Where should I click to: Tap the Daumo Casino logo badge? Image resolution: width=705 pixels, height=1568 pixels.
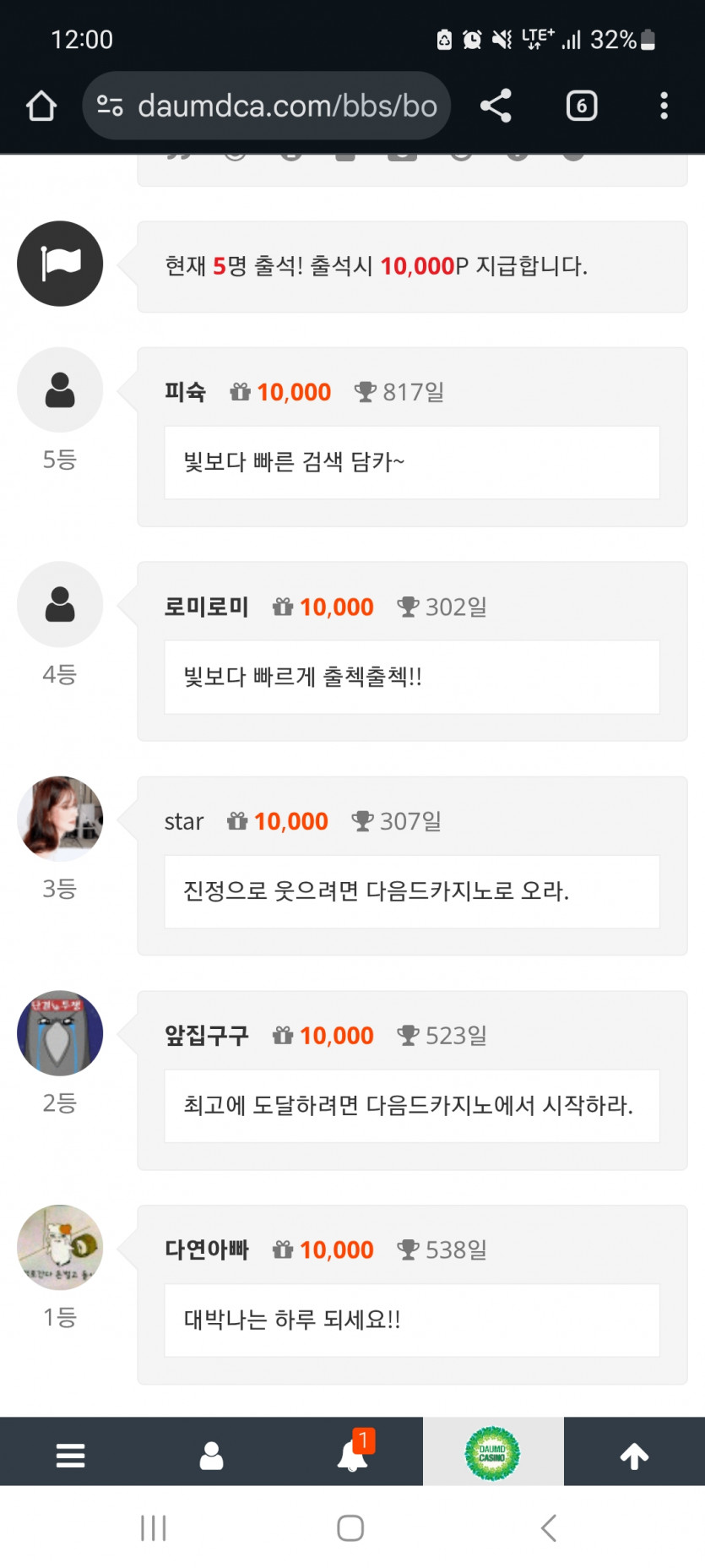[x=493, y=1453]
